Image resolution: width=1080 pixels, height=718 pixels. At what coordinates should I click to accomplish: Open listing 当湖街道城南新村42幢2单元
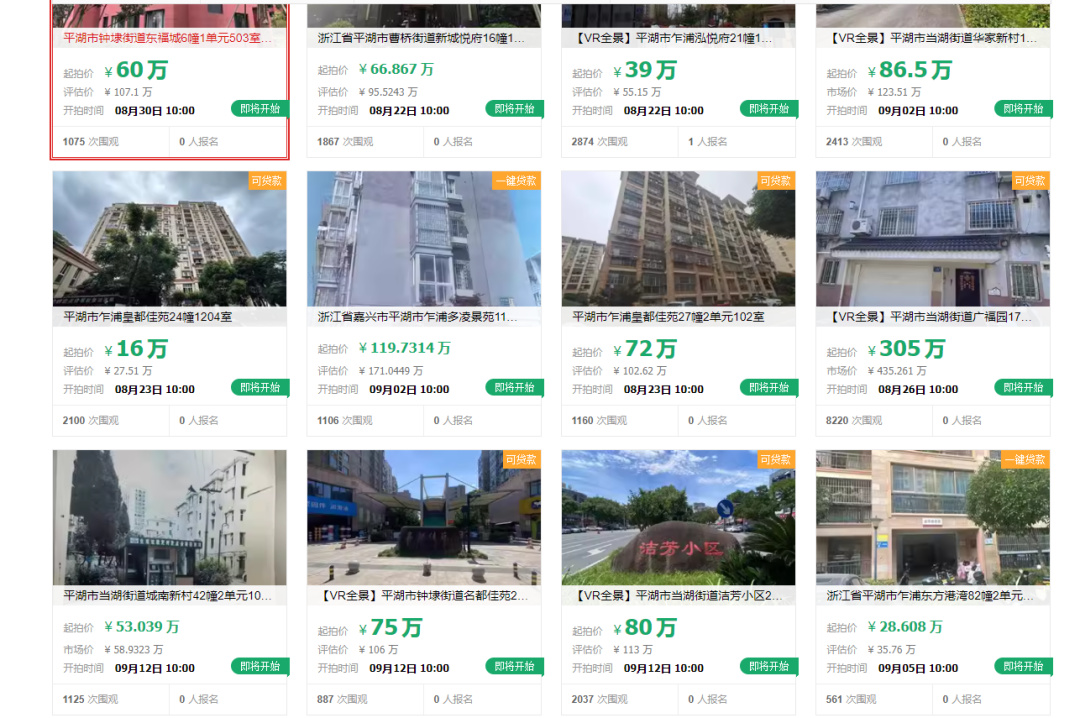[x=167, y=596]
